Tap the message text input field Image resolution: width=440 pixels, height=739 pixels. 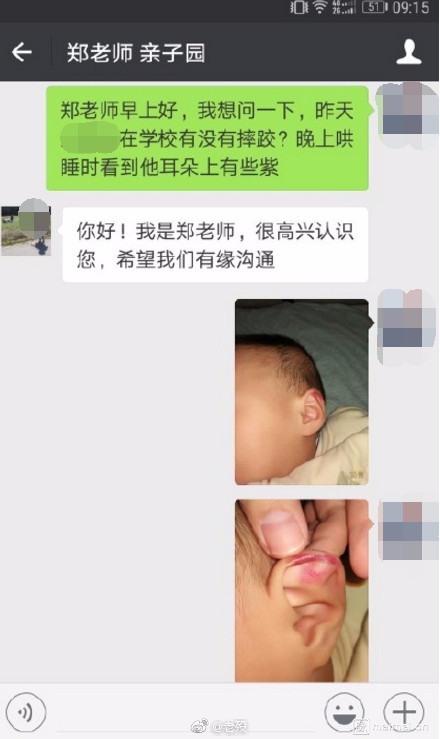tap(186, 713)
